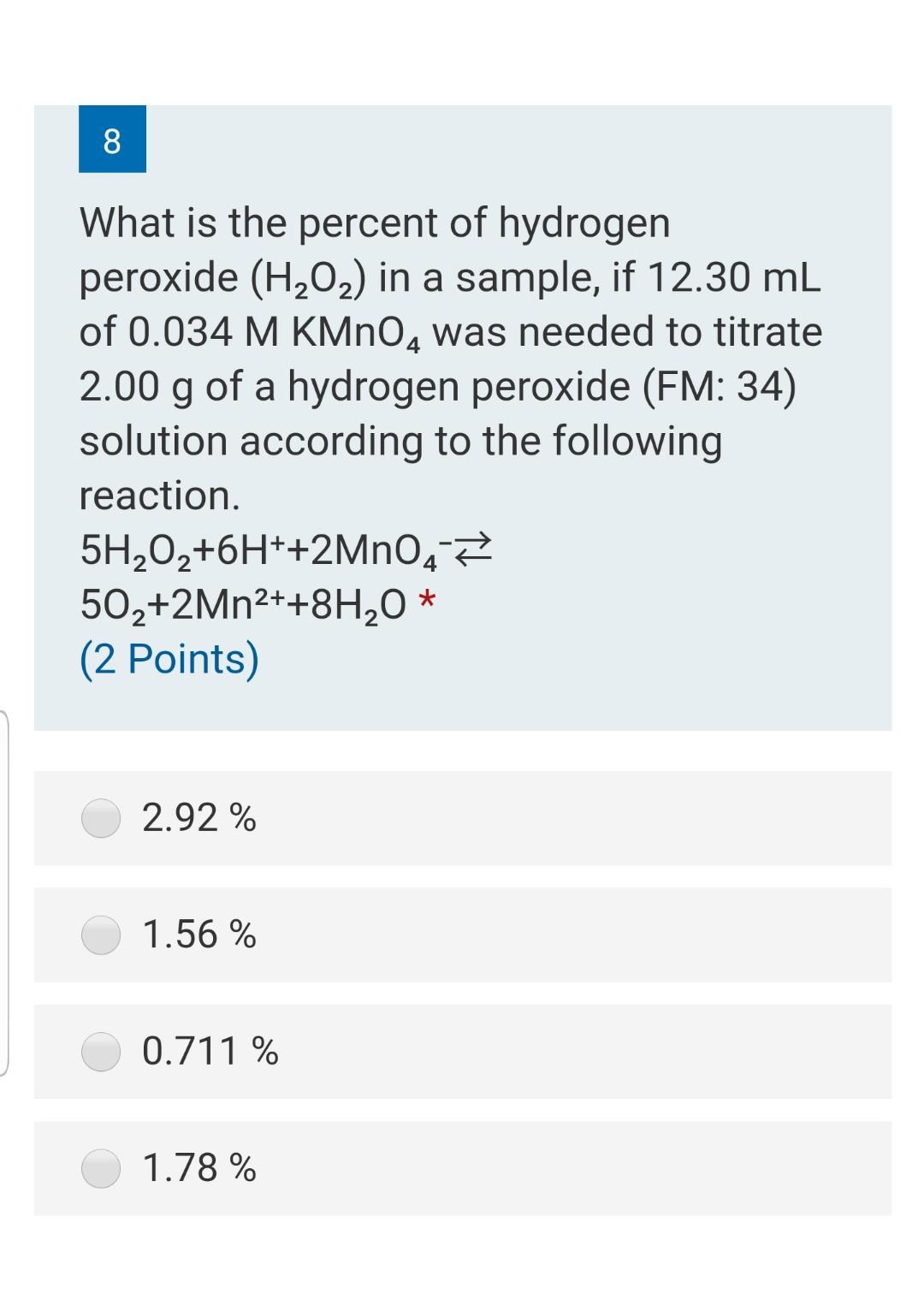Image resolution: width=924 pixels, height=1294 pixels.
Task: Mark the 0.711 % radio button
Action: click(x=101, y=1051)
